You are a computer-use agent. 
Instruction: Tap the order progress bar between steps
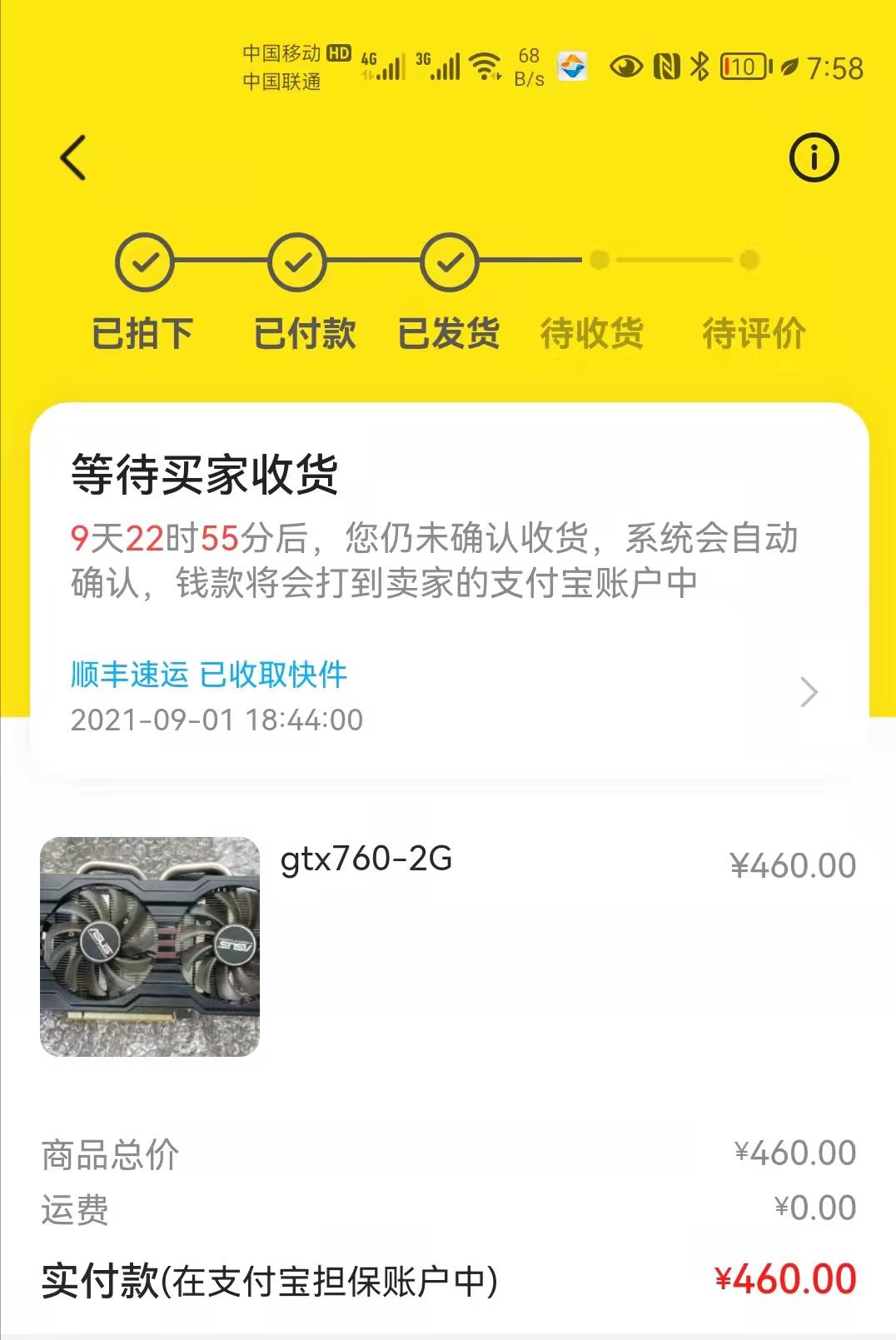coord(525,258)
